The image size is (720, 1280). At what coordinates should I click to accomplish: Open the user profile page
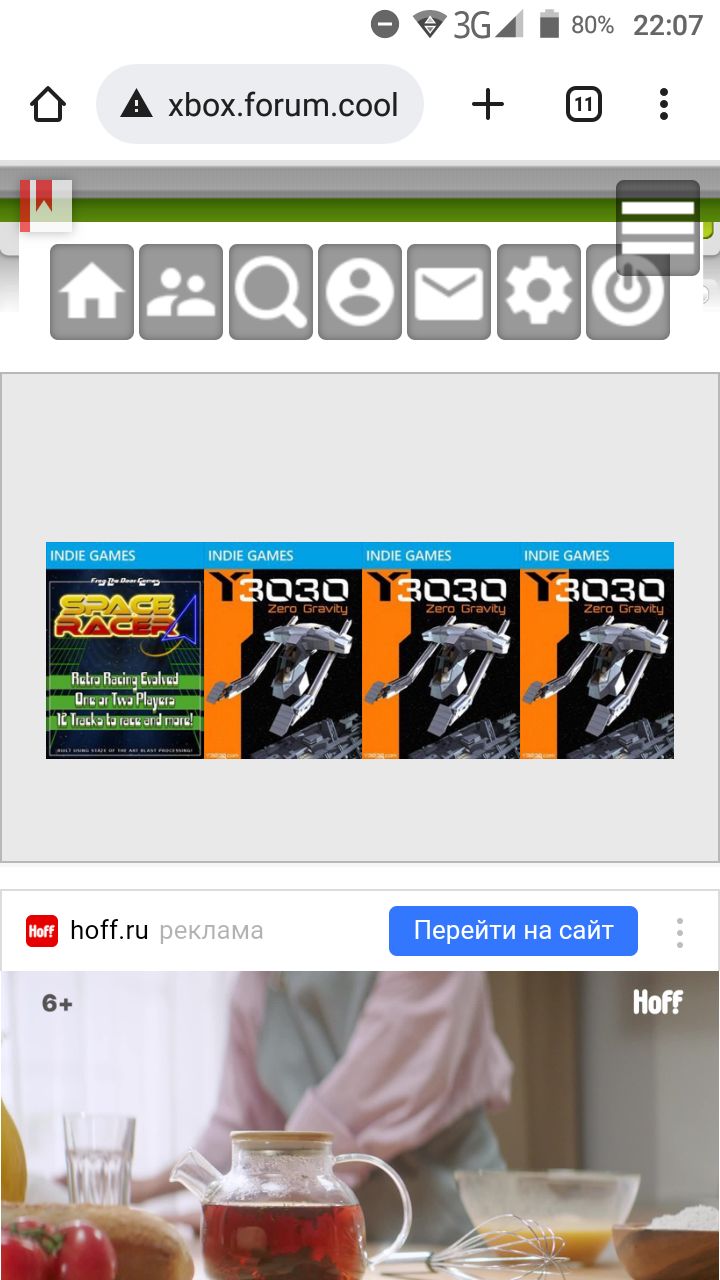pos(360,292)
